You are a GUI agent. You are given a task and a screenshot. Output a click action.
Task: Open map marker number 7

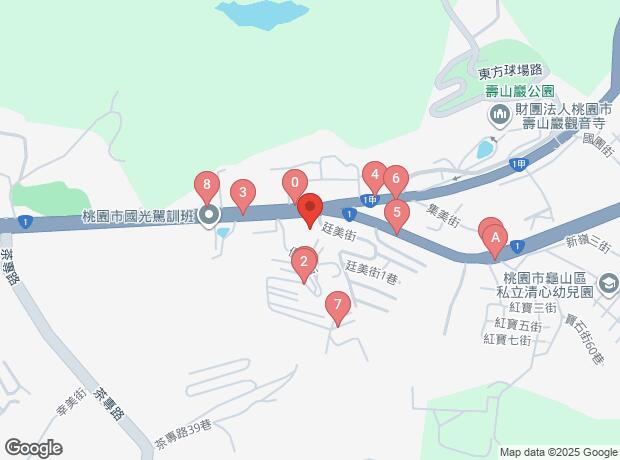(x=338, y=306)
